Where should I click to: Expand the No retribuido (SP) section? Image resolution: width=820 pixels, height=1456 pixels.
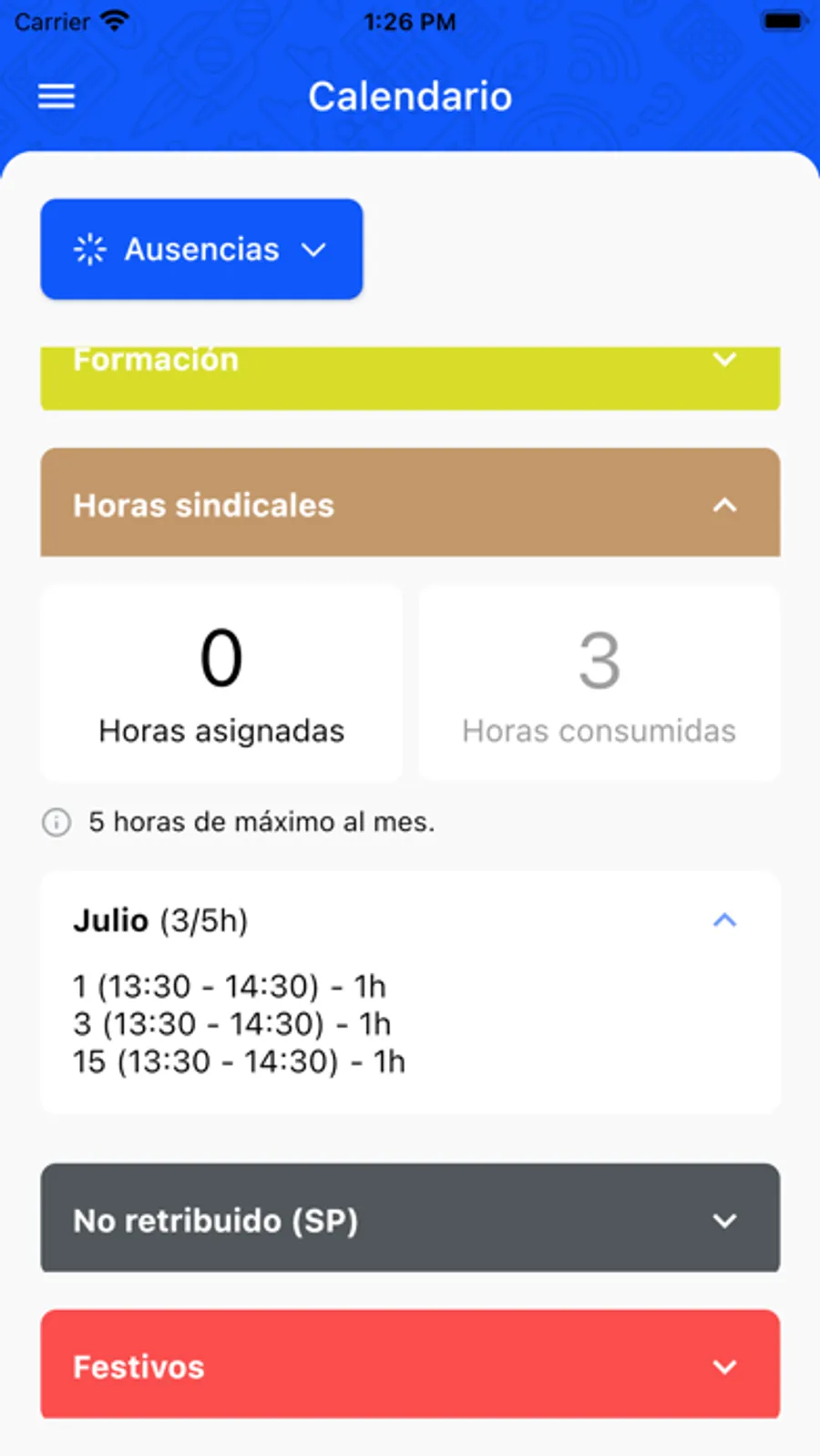coord(410,1219)
